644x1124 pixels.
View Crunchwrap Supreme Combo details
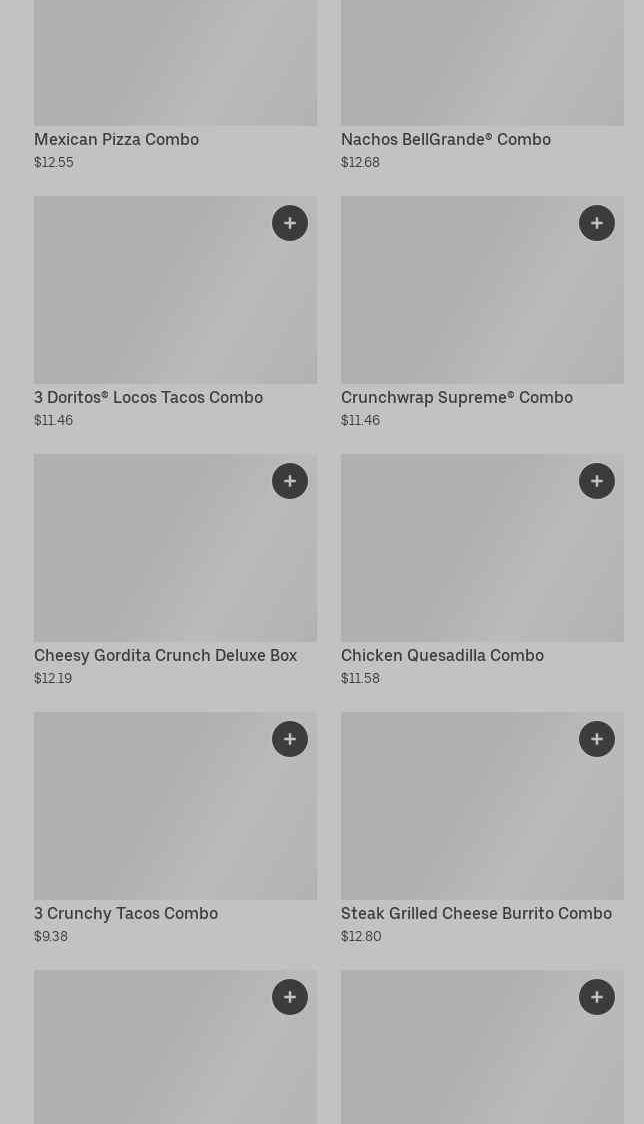pyautogui.click(x=456, y=398)
